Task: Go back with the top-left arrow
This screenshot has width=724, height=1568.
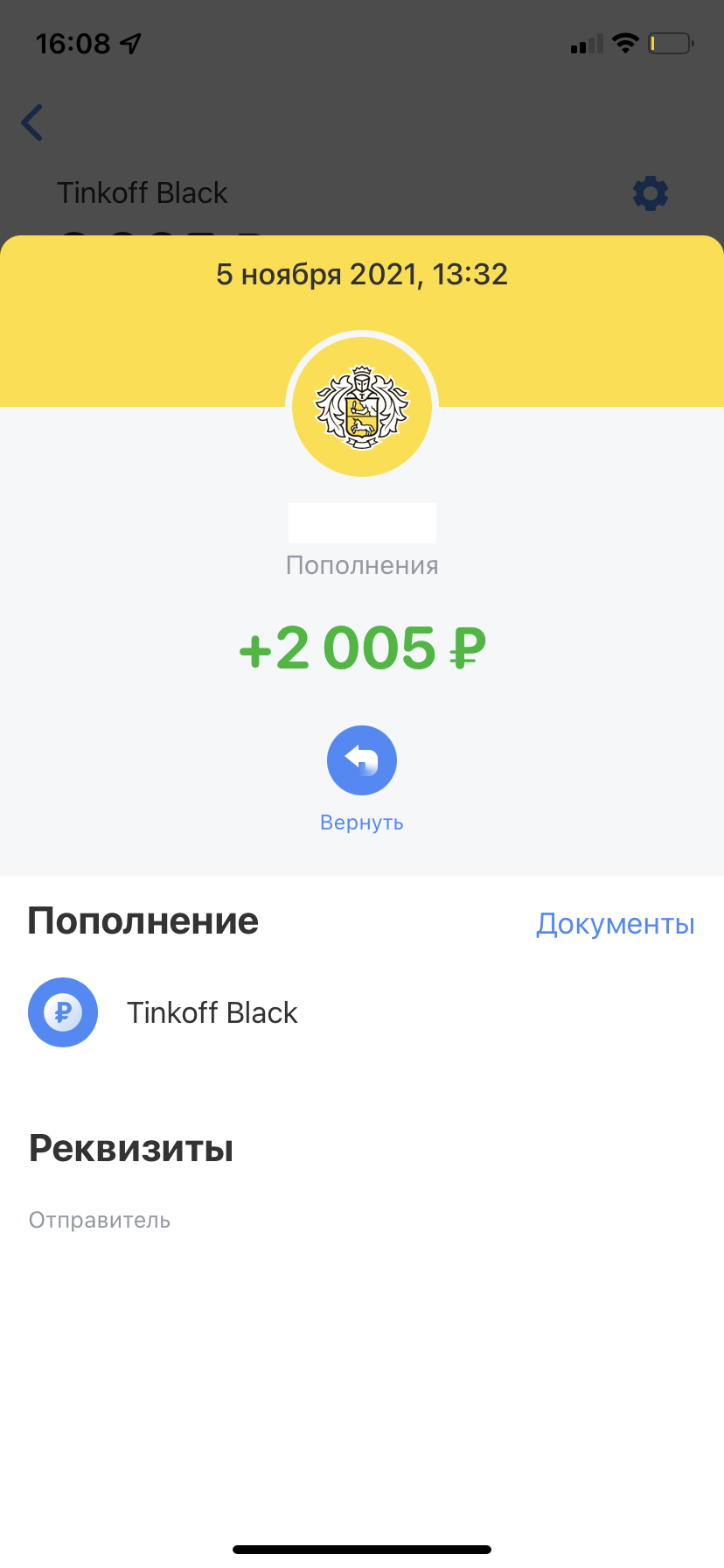Action: [33, 122]
